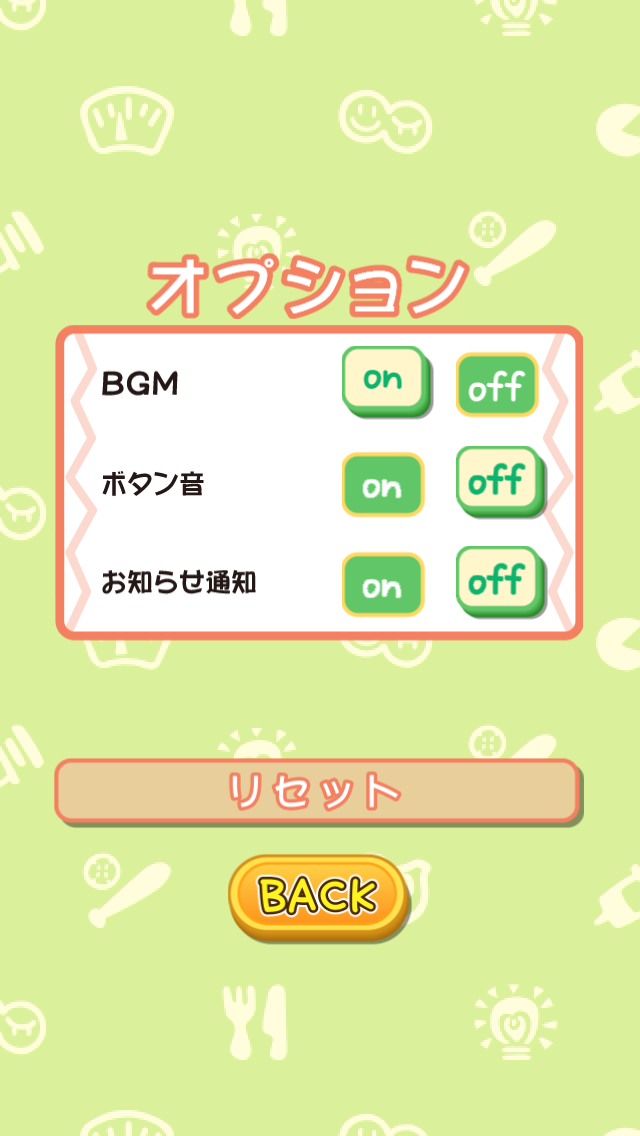Go back with the BACK button

[x=319, y=898]
